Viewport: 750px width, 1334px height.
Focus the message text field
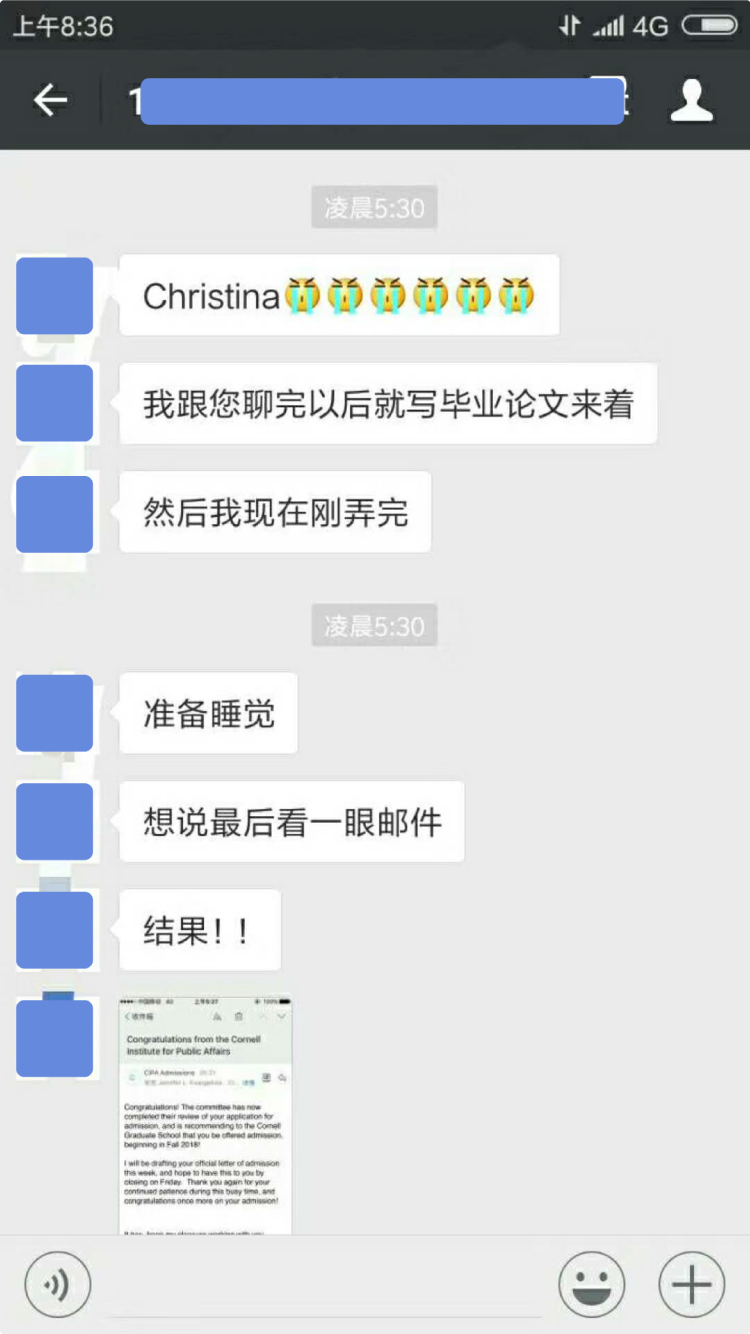pos(325,1284)
